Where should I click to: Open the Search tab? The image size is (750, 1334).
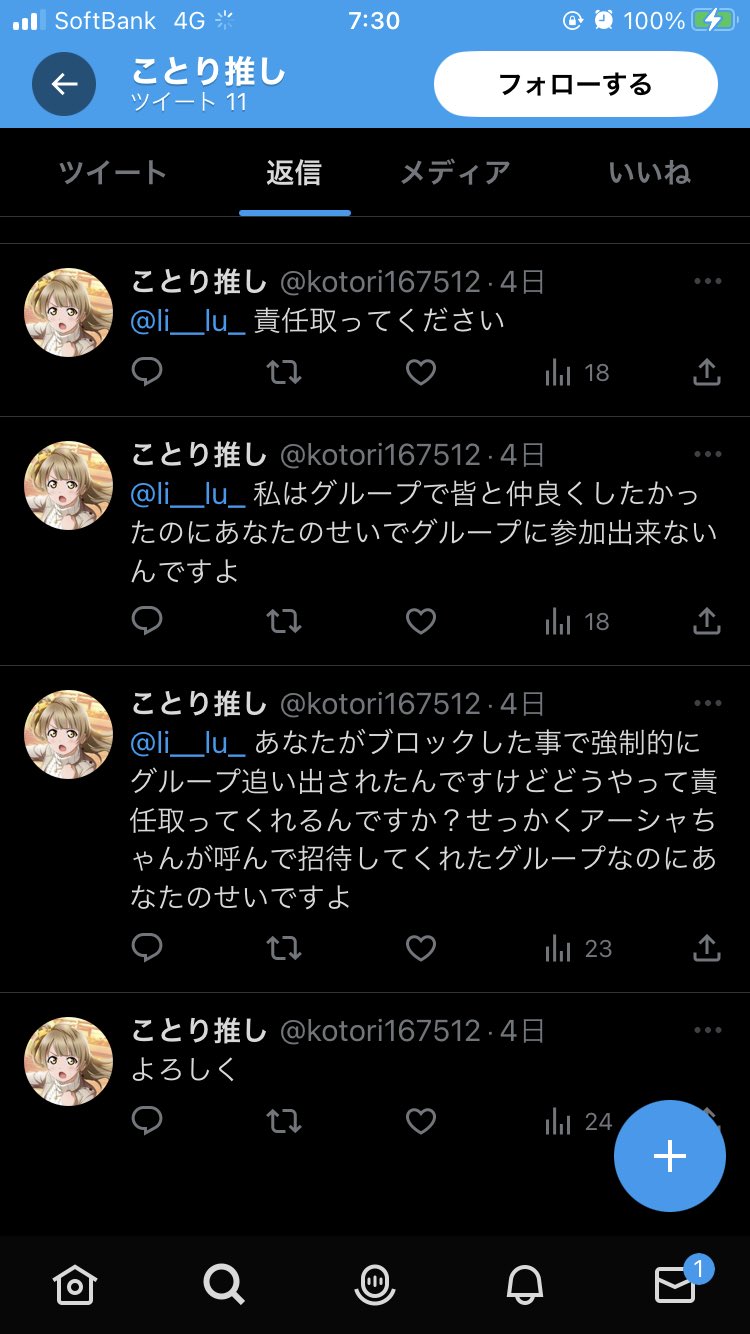tap(224, 1284)
